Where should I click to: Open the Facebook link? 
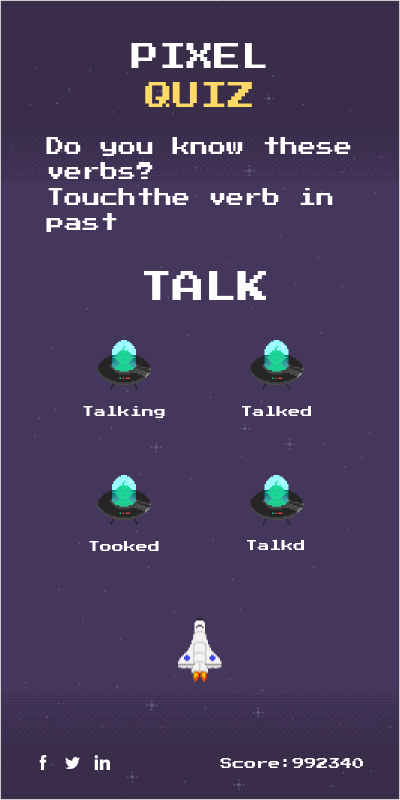43,763
